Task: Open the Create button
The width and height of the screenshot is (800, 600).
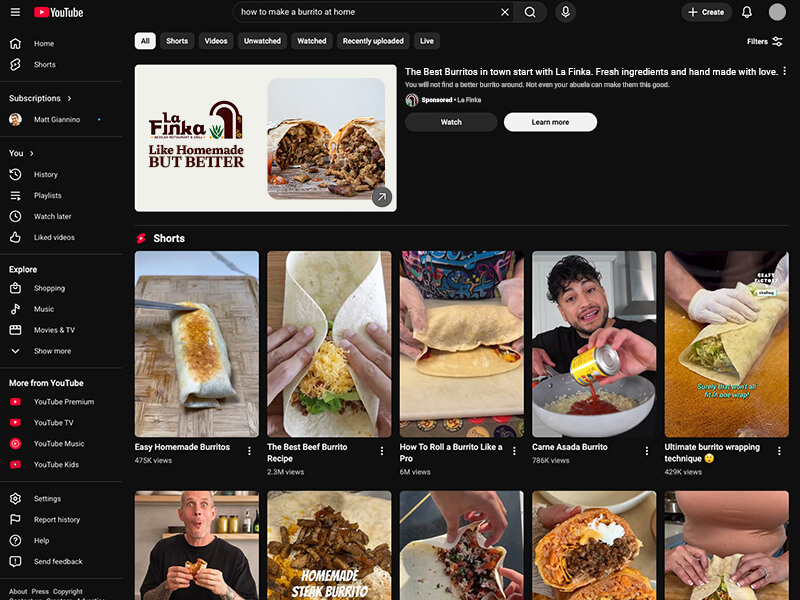Action: click(706, 12)
